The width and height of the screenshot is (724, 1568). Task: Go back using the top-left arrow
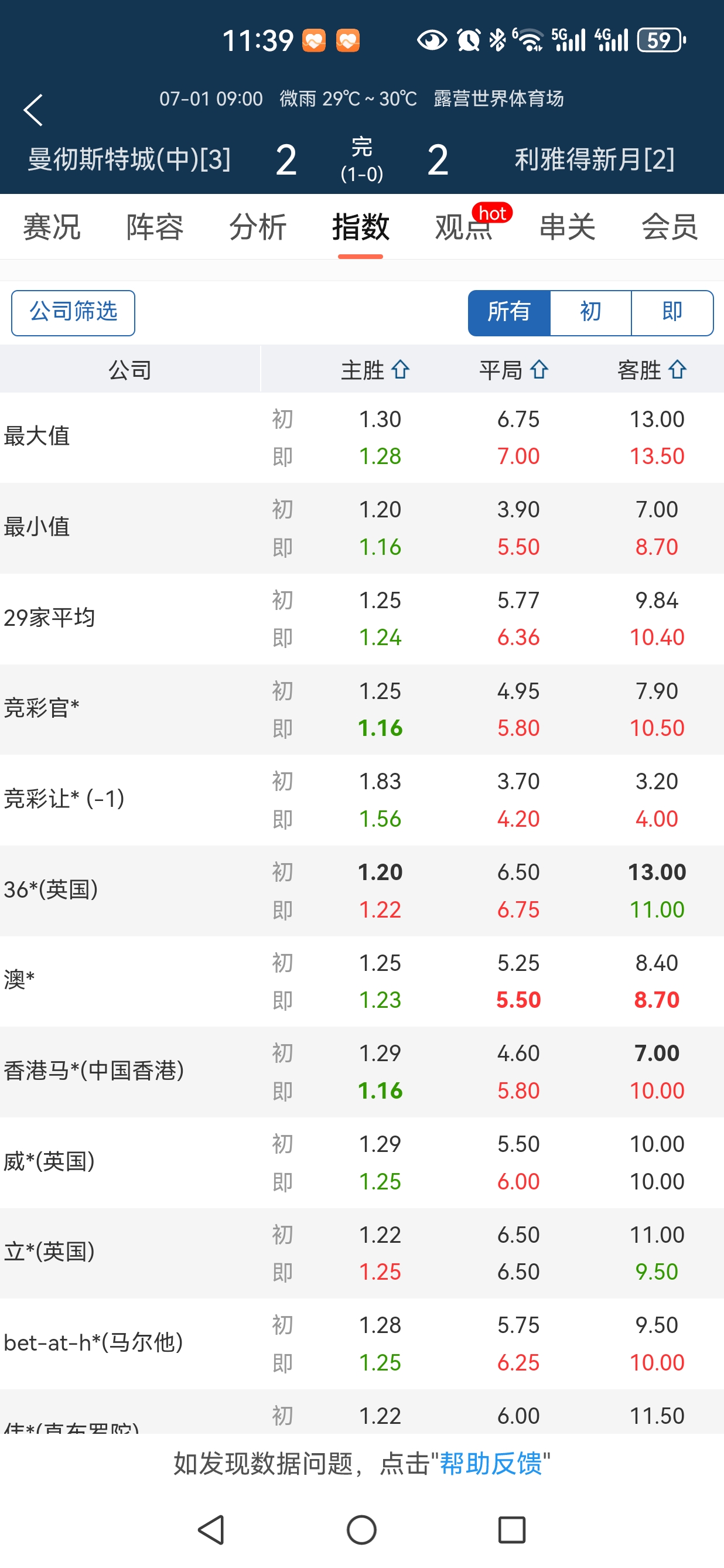pos(33,110)
